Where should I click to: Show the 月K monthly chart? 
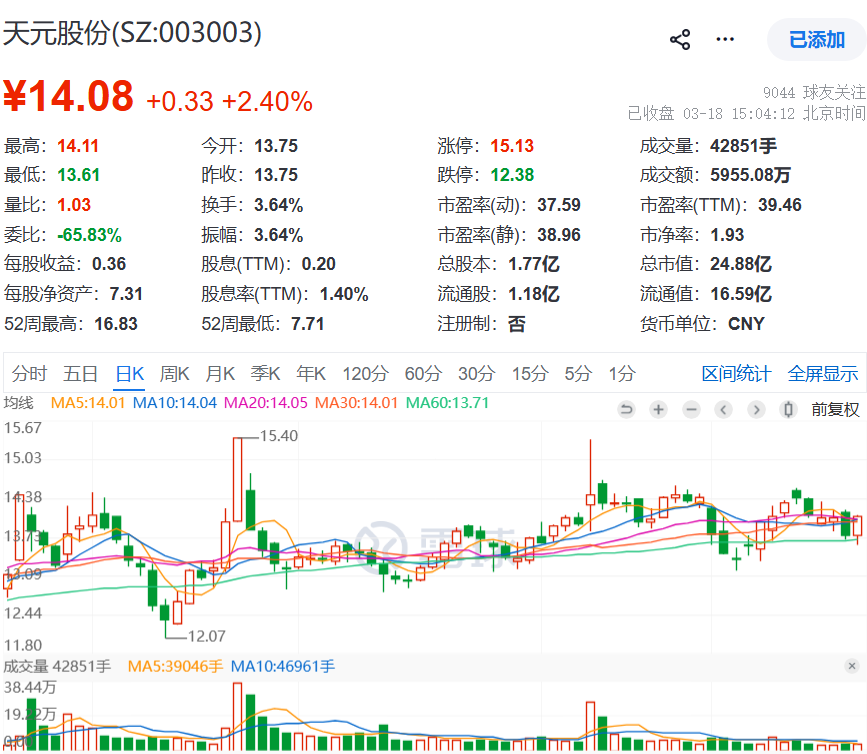click(220, 374)
